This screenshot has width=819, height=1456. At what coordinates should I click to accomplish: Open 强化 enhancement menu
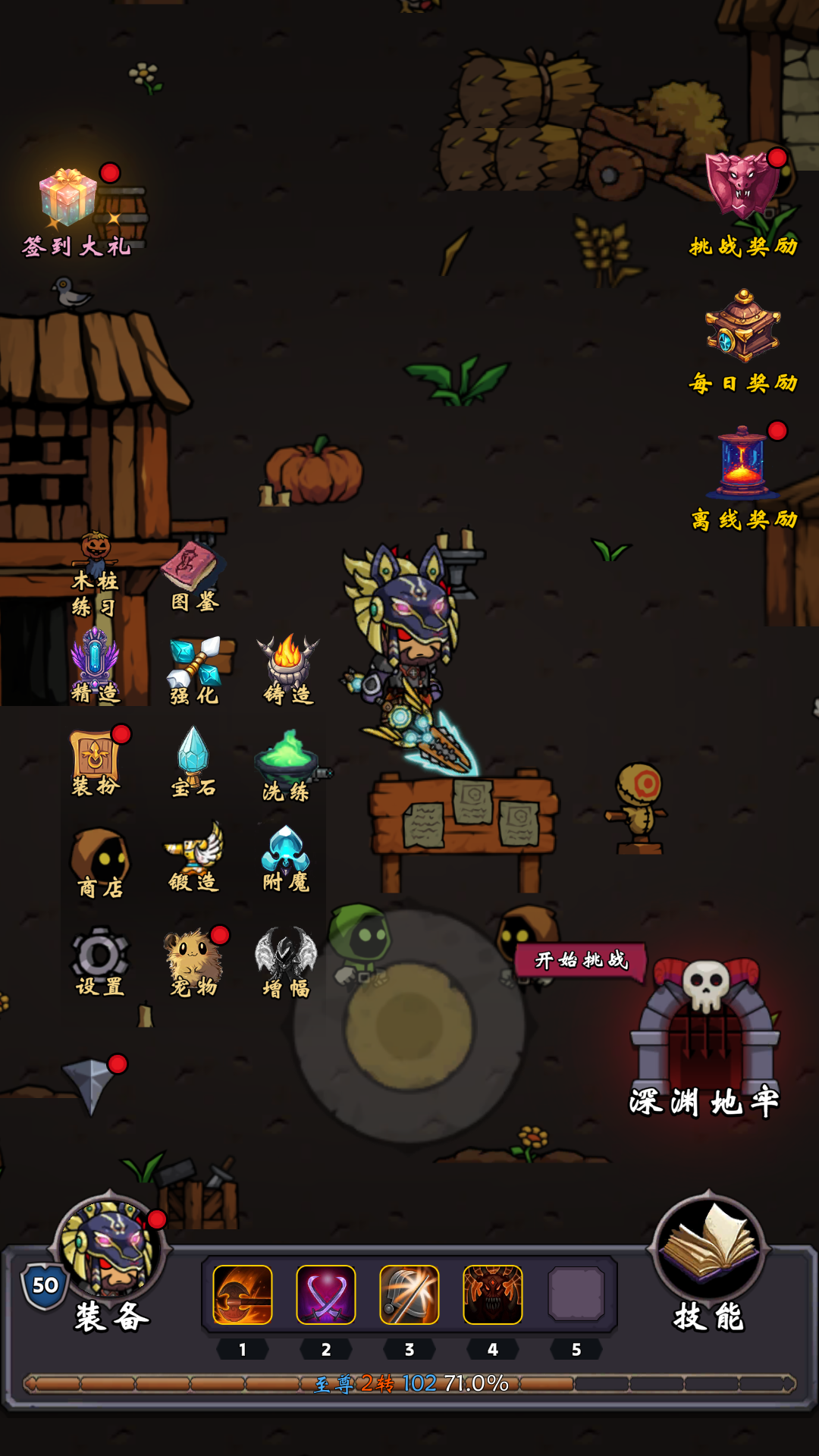[195, 667]
